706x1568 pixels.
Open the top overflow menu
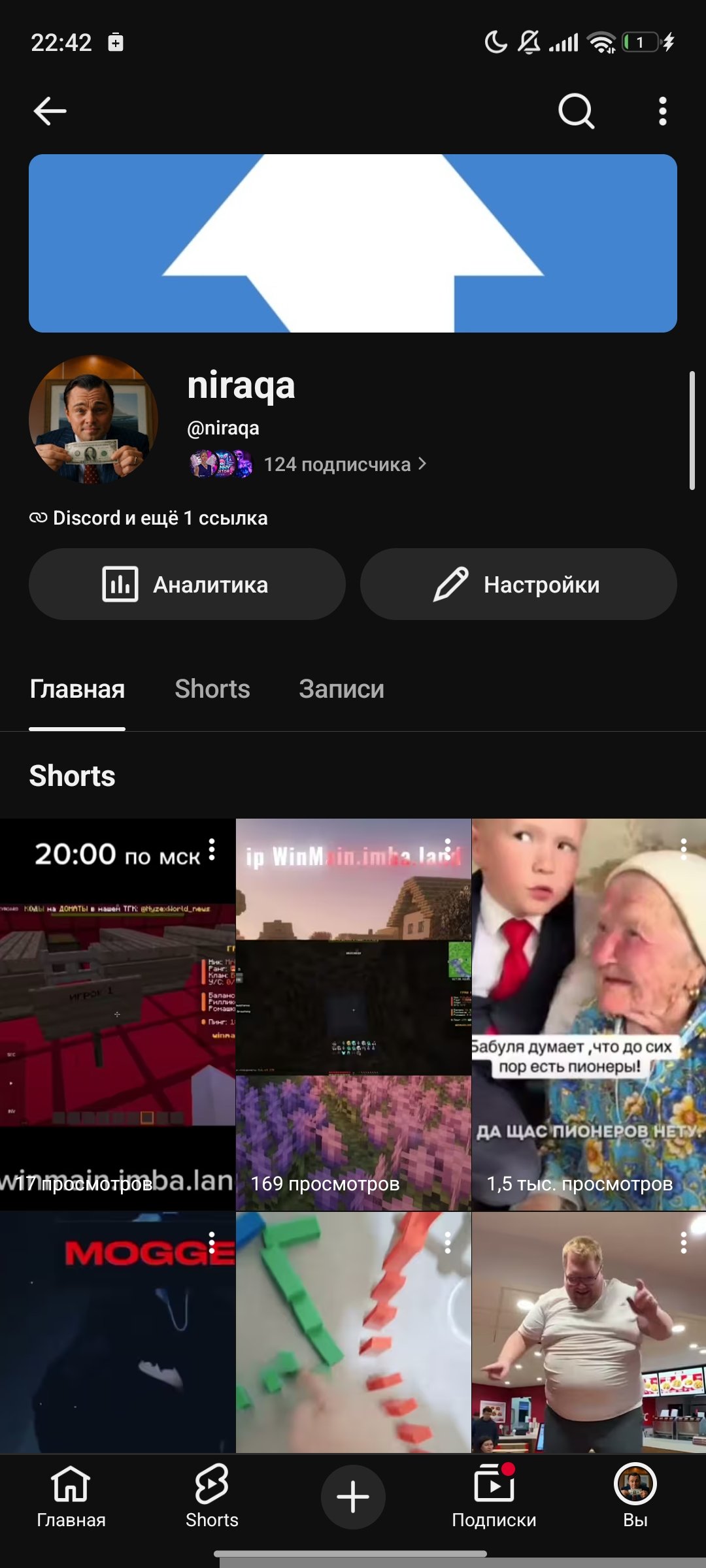pos(663,111)
